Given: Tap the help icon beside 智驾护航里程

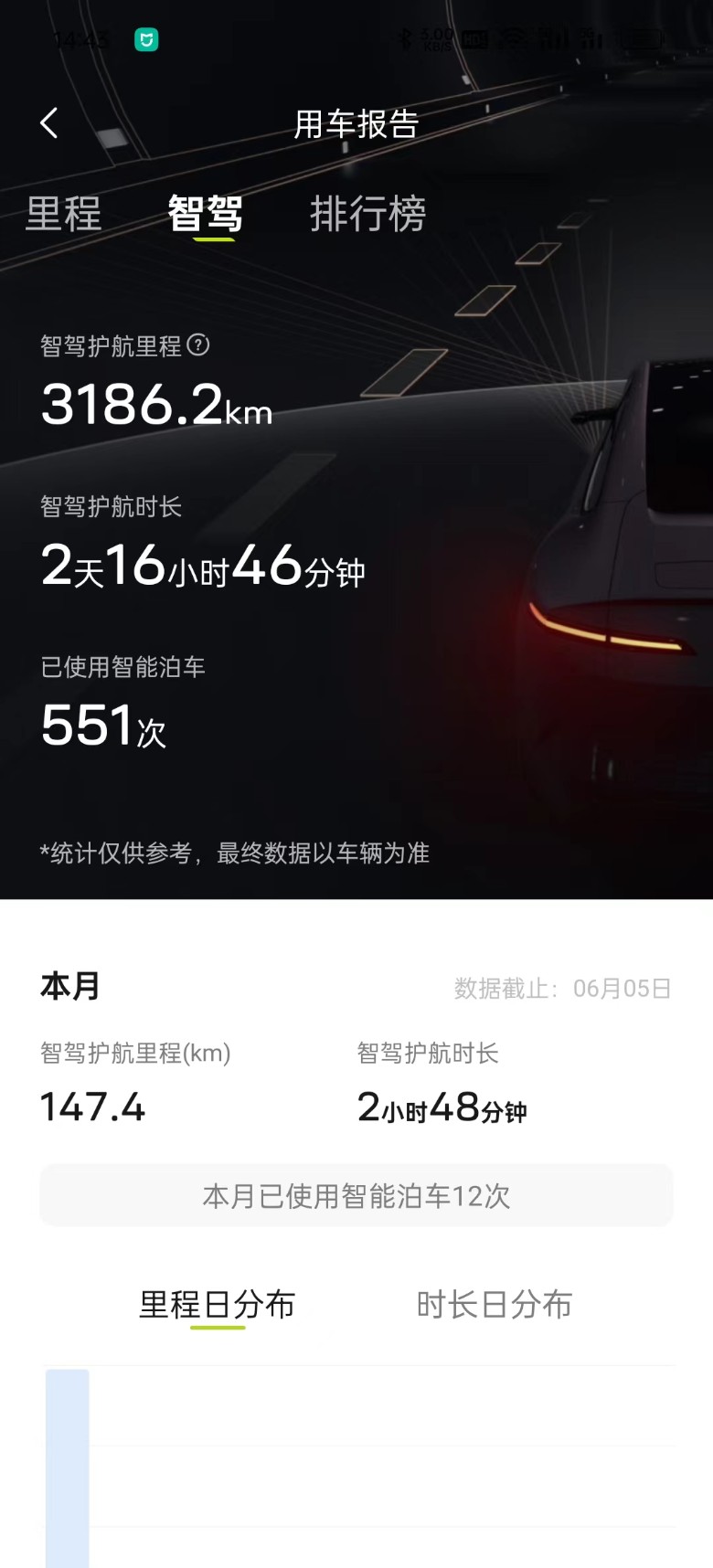Looking at the screenshot, I should (x=198, y=344).
